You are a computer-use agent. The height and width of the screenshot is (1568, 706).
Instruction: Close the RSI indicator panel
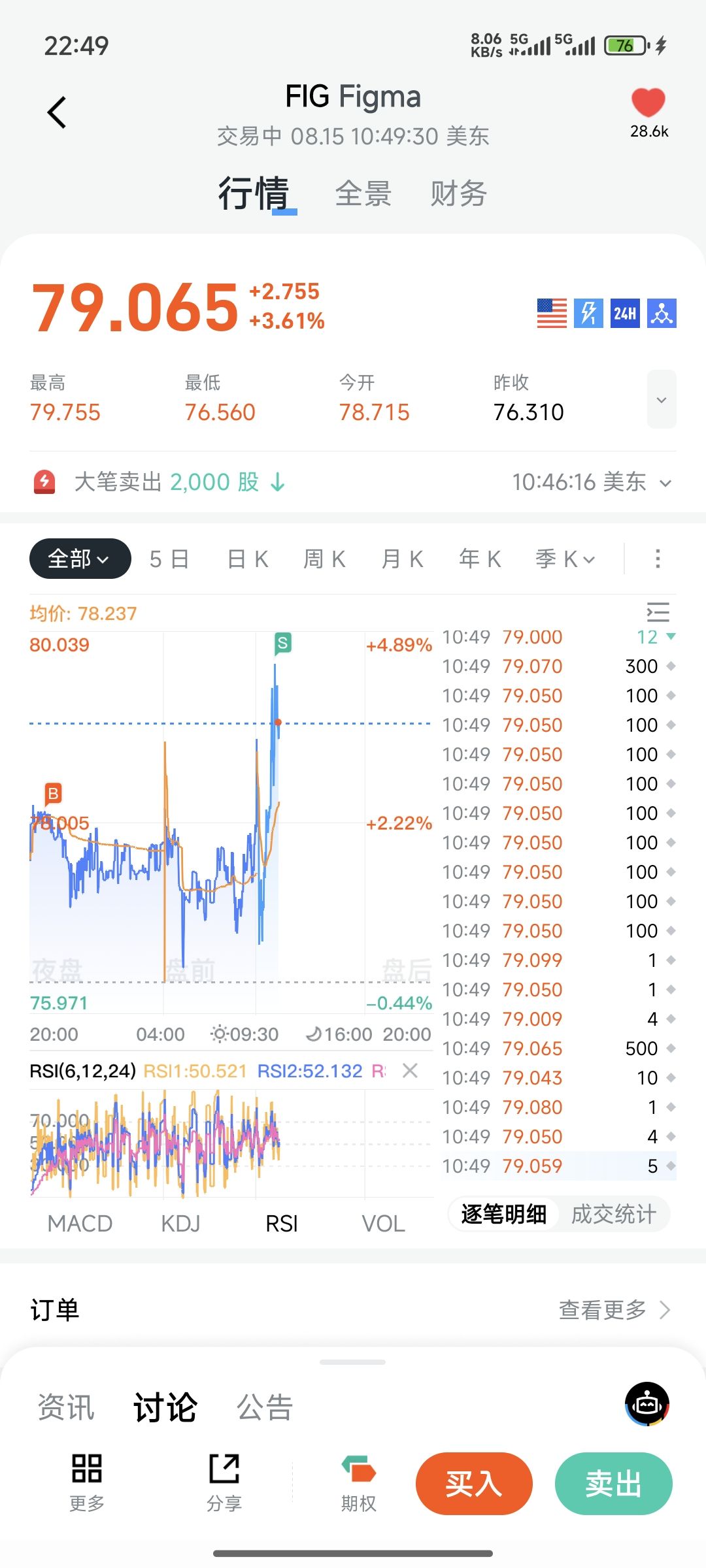click(410, 1070)
